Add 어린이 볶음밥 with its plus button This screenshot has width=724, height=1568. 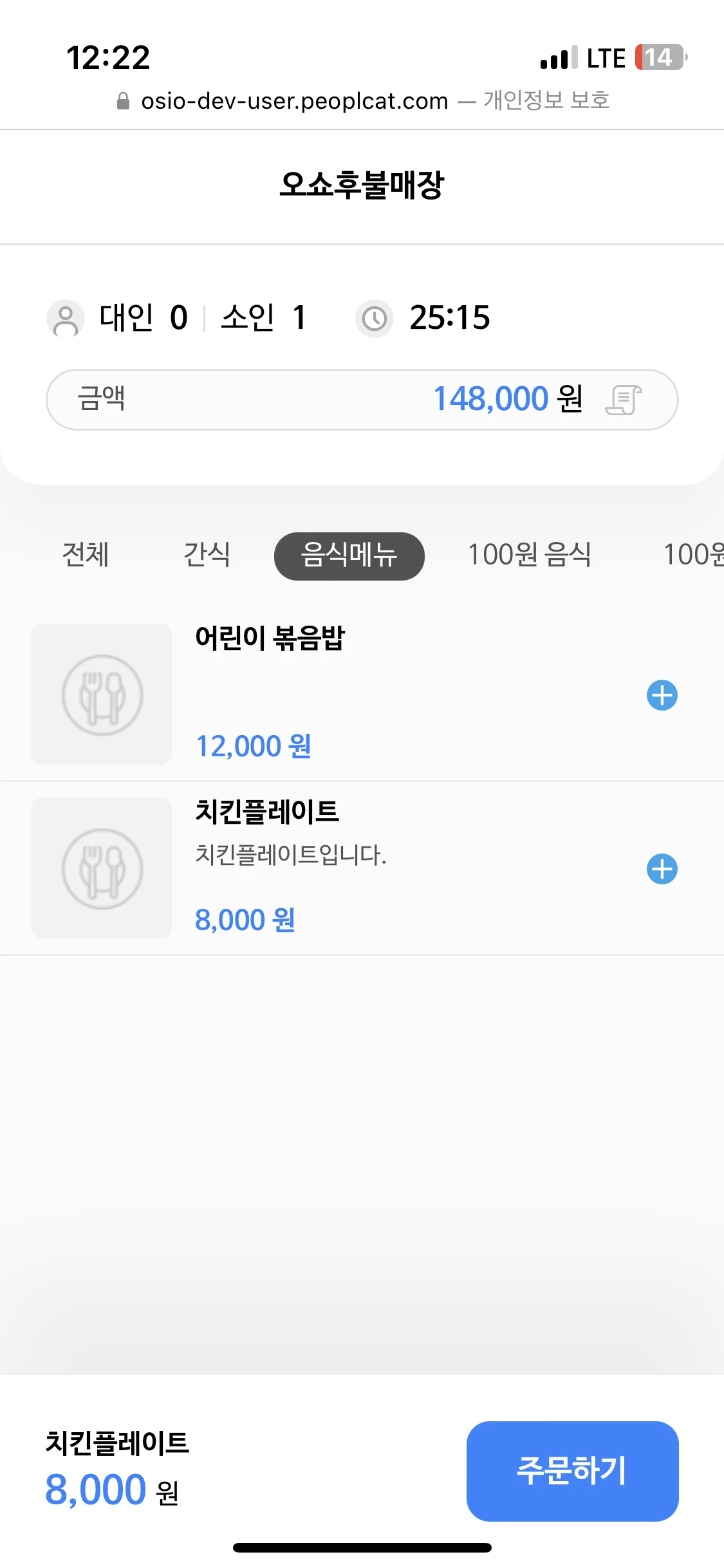point(662,695)
